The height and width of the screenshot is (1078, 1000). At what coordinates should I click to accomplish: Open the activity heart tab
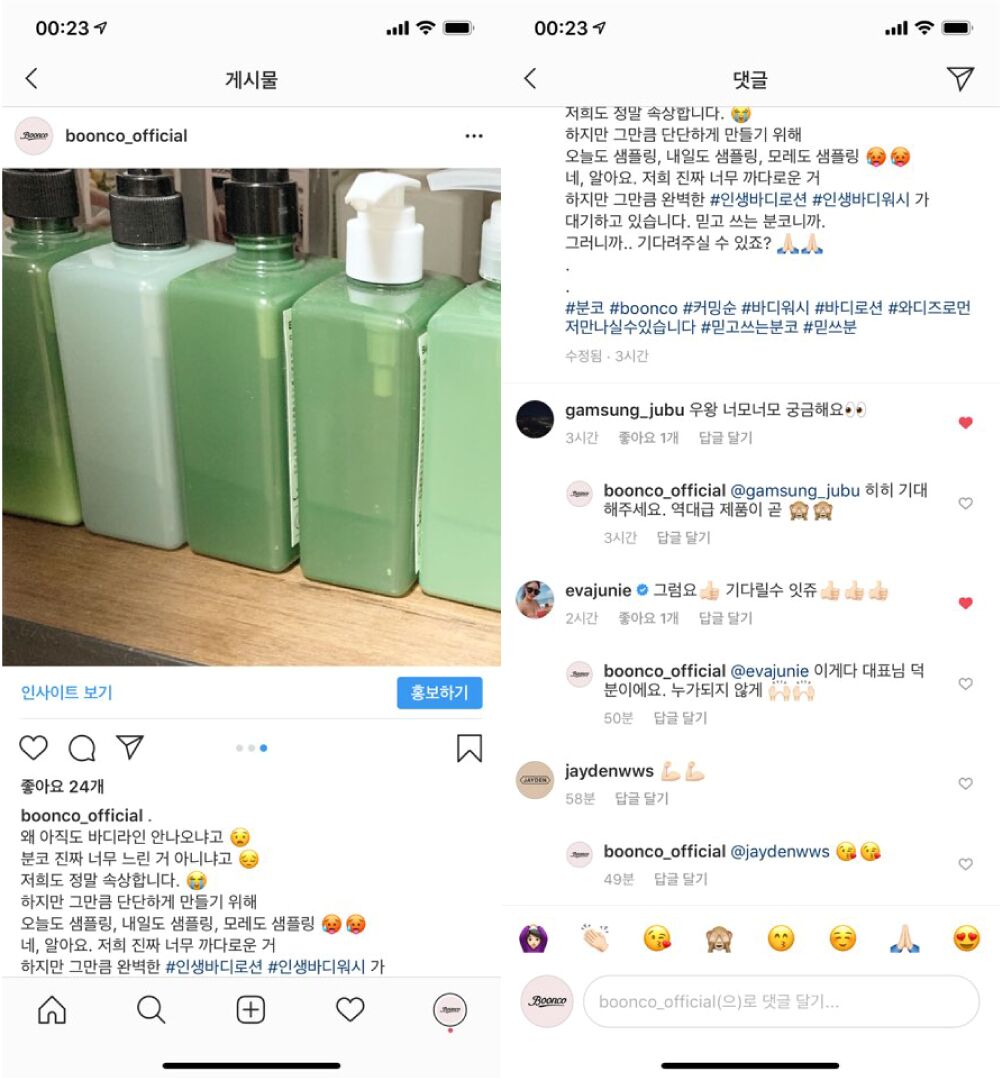[x=350, y=1010]
